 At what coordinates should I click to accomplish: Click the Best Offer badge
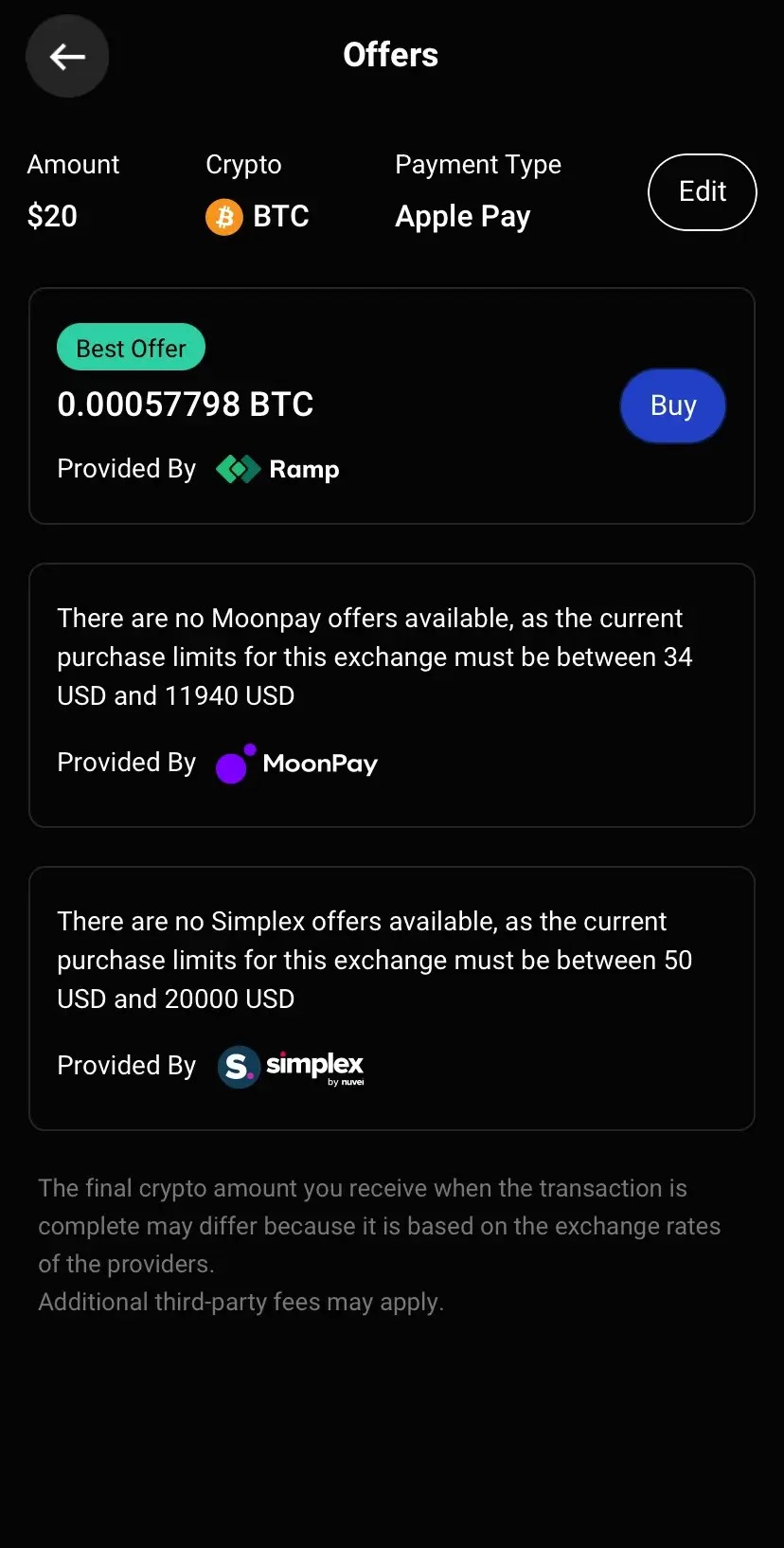131,348
